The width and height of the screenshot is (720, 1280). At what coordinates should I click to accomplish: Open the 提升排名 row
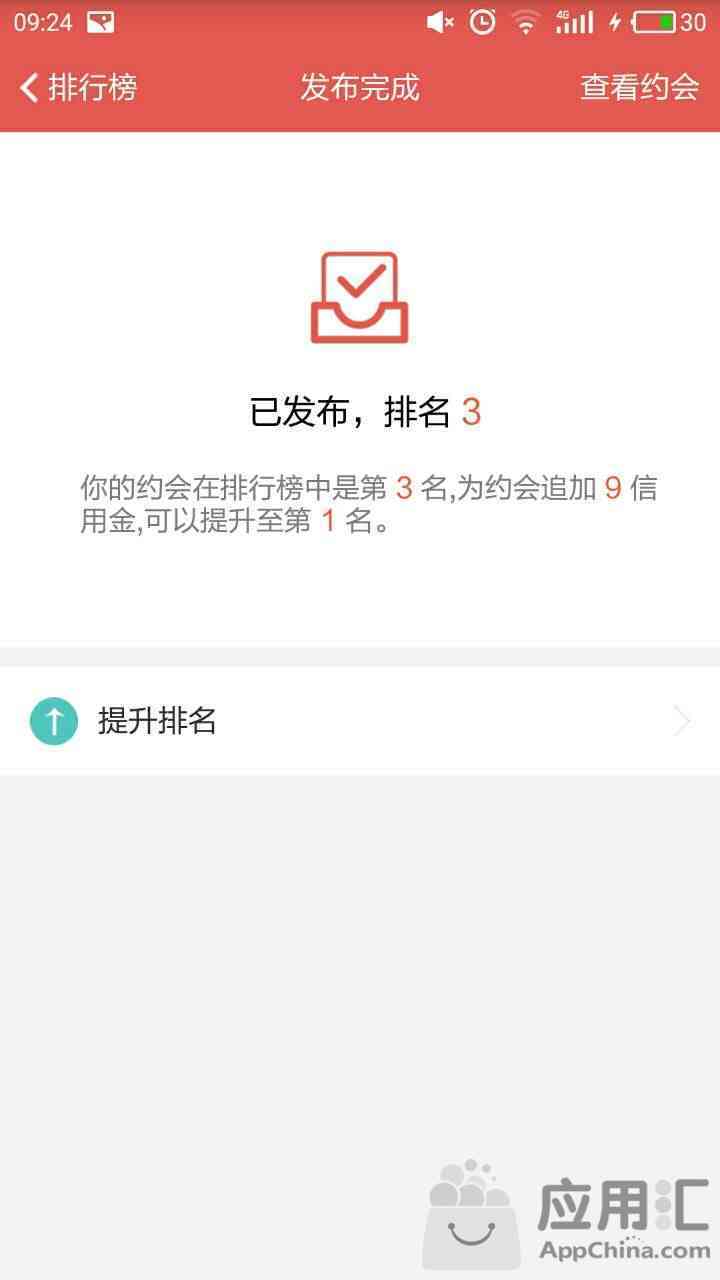coord(360,721)
